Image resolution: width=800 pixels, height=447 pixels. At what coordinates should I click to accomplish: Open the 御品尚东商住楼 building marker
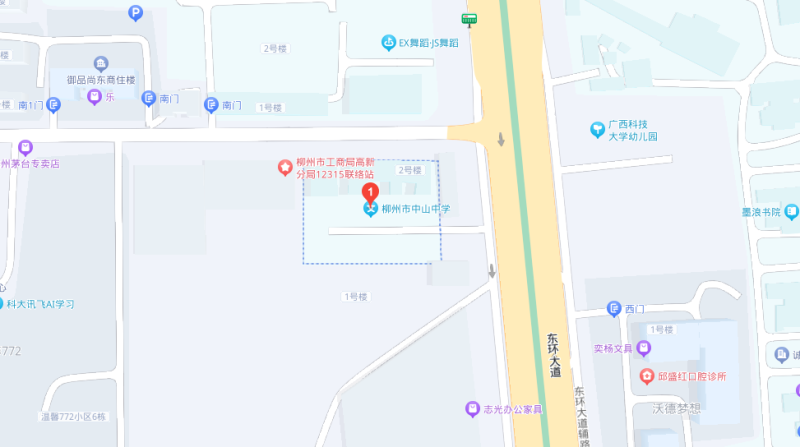pos(101,65)
